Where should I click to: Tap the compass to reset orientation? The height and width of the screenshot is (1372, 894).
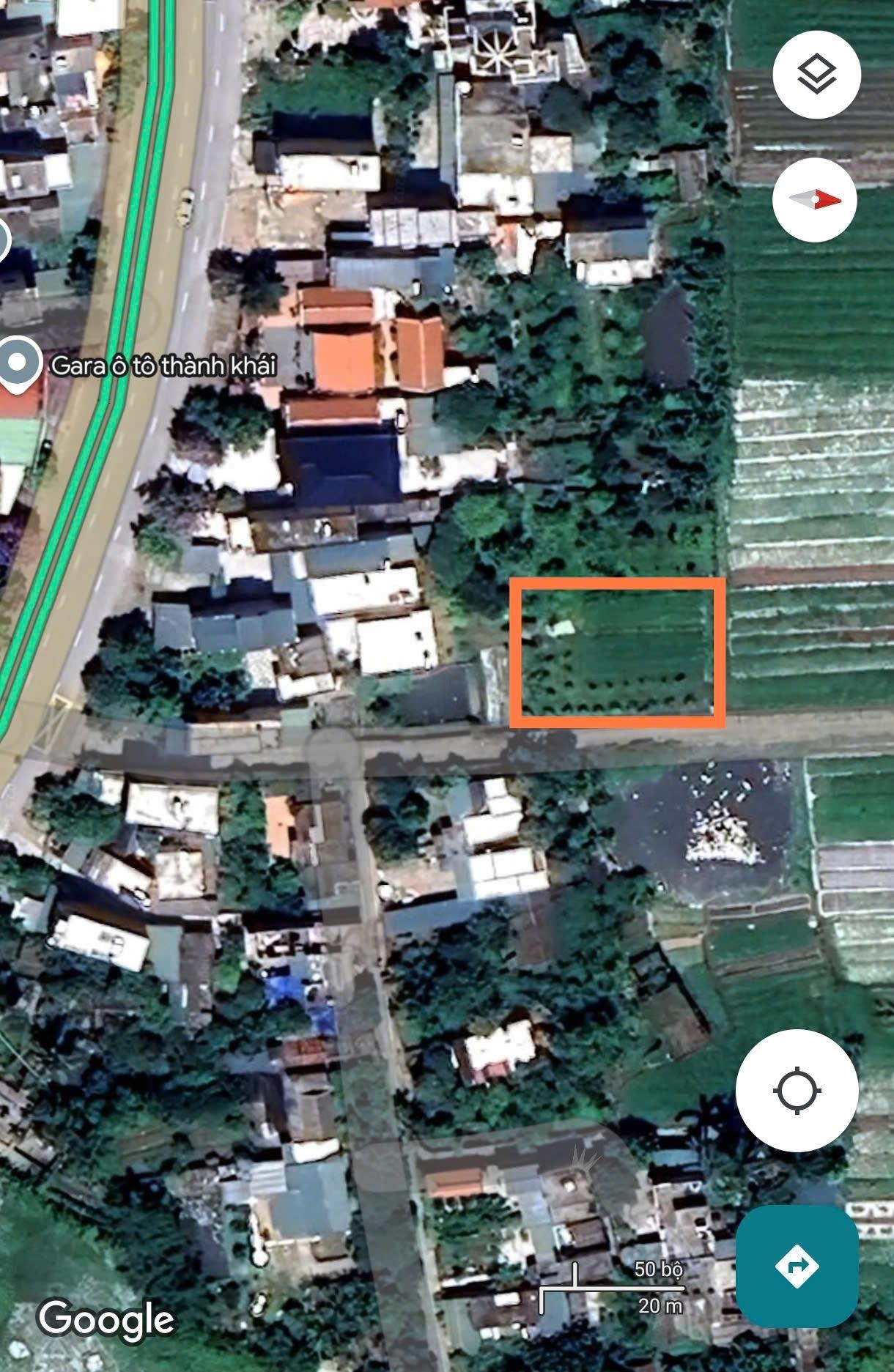(815, 199)
